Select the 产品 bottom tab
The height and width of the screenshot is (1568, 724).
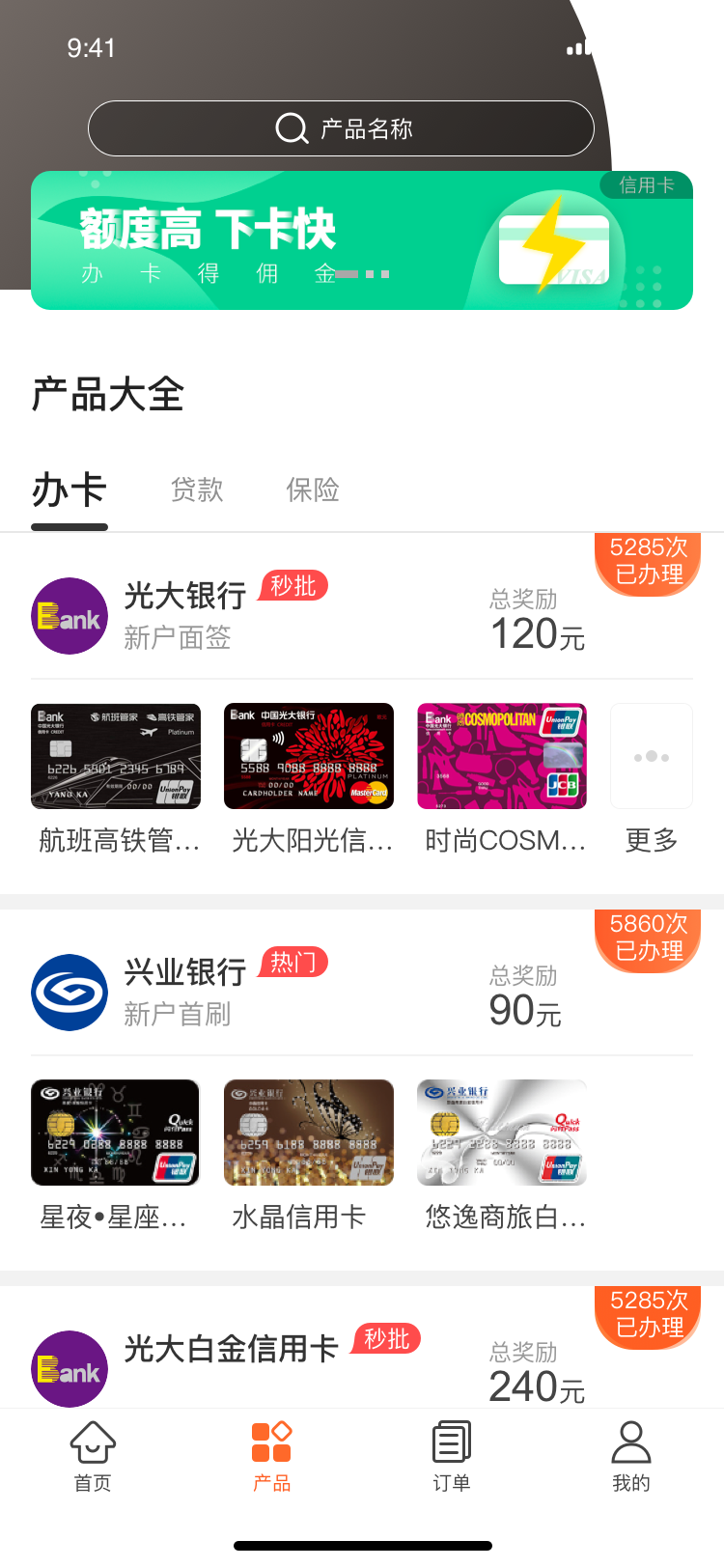[271, 1456]
